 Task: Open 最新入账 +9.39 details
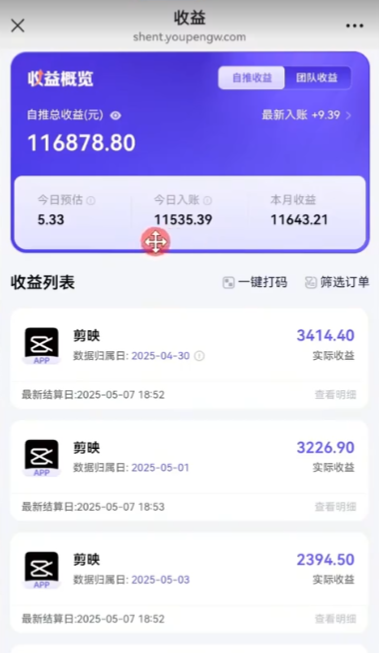306,115
